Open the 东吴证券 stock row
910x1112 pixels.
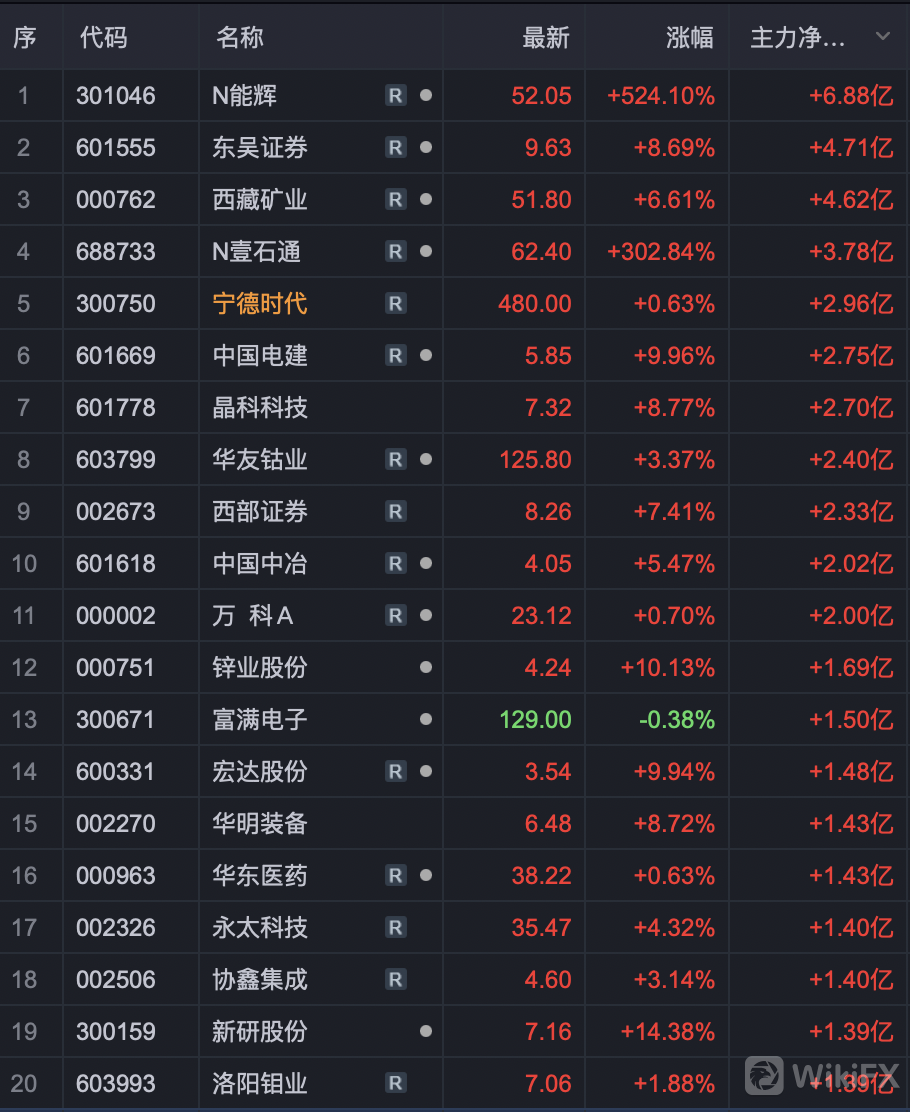pos(260,148)
